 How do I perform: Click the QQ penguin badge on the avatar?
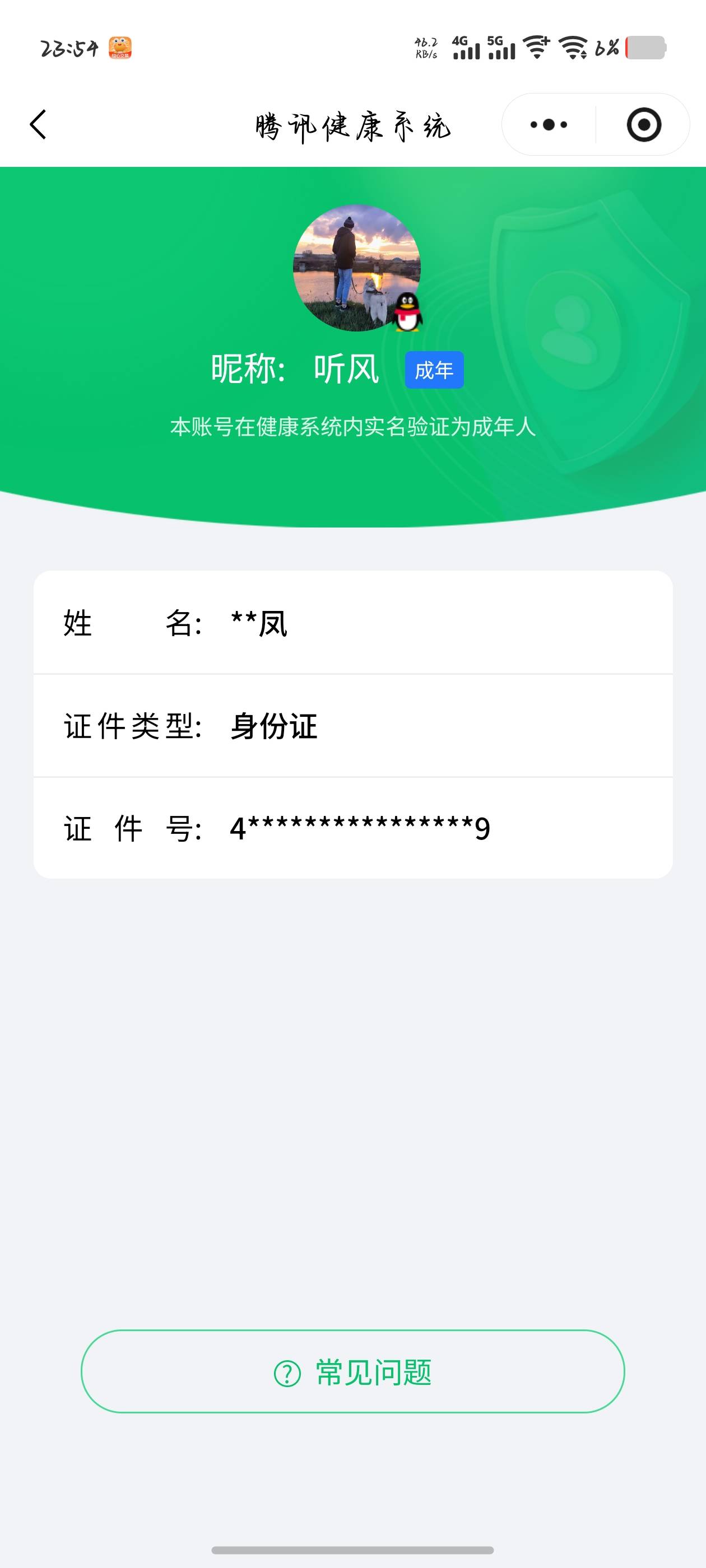click(x=407, y=314)
